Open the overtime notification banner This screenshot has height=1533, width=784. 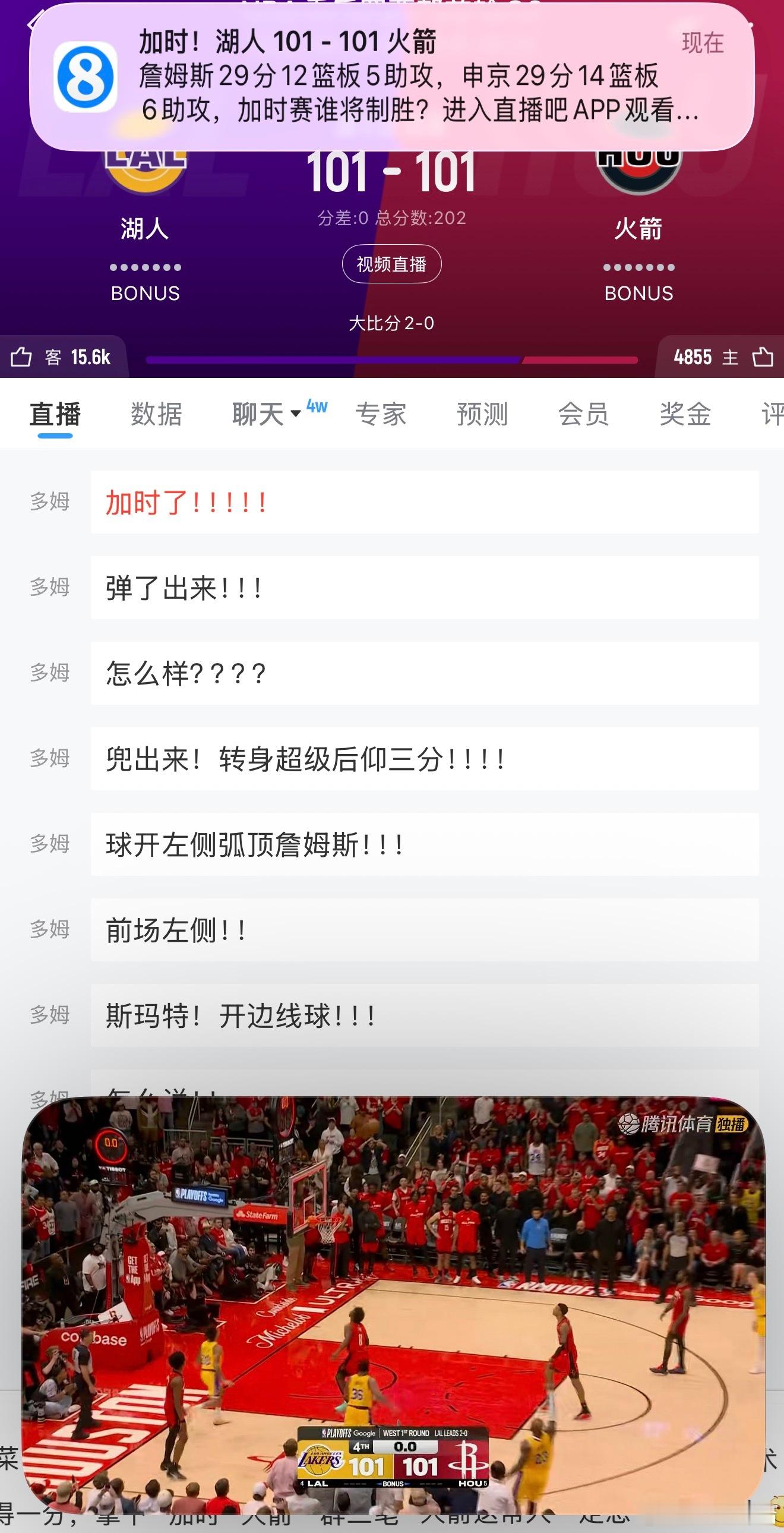point(392,77)
